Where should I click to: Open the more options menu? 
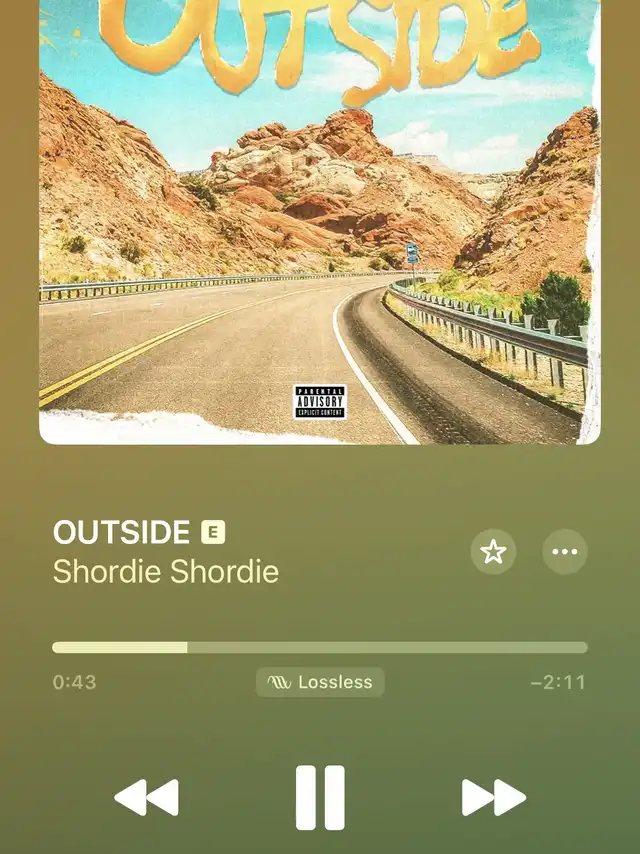[x=565, y=552]
